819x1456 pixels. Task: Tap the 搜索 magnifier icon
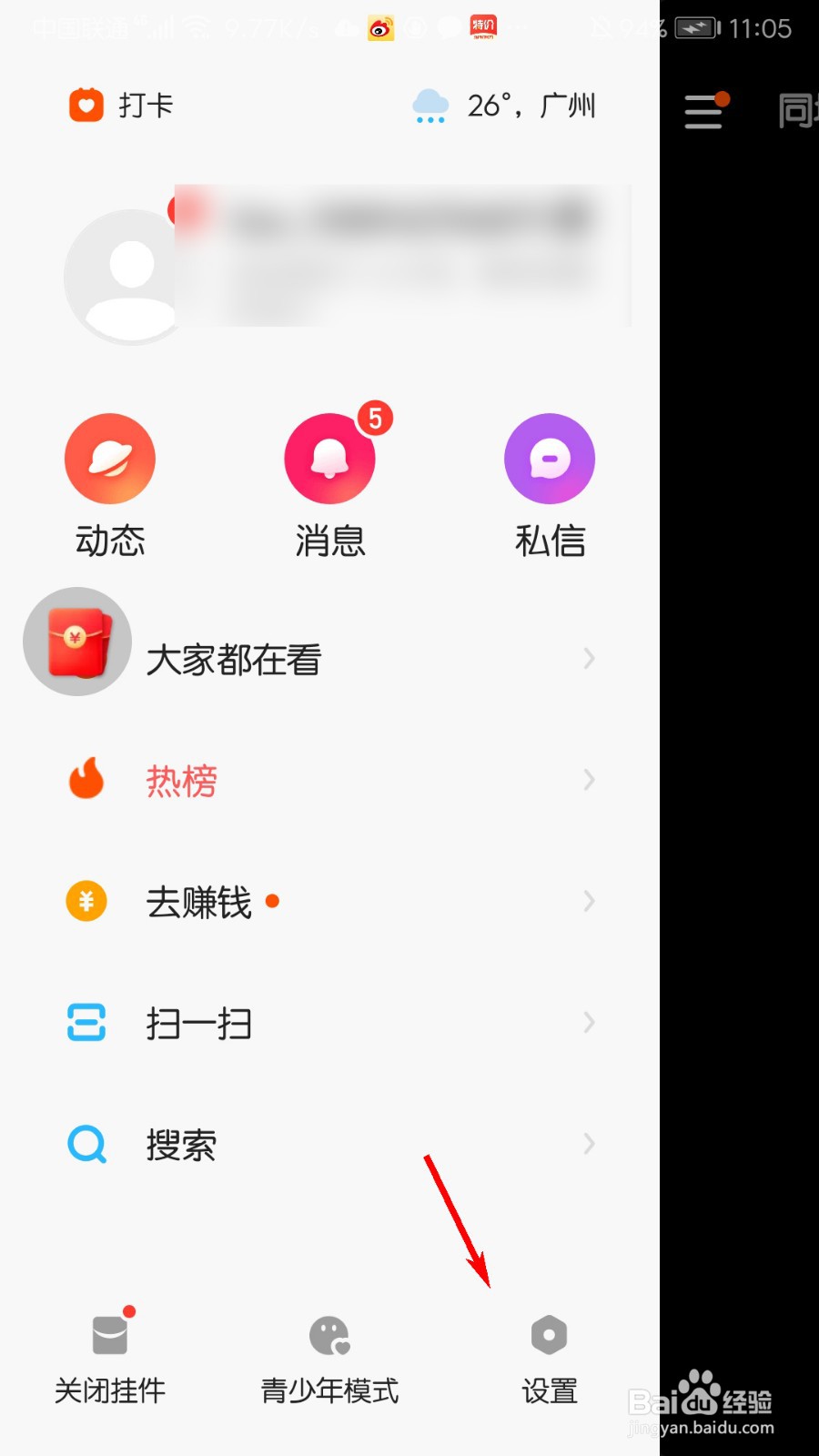pos(85,1144)
